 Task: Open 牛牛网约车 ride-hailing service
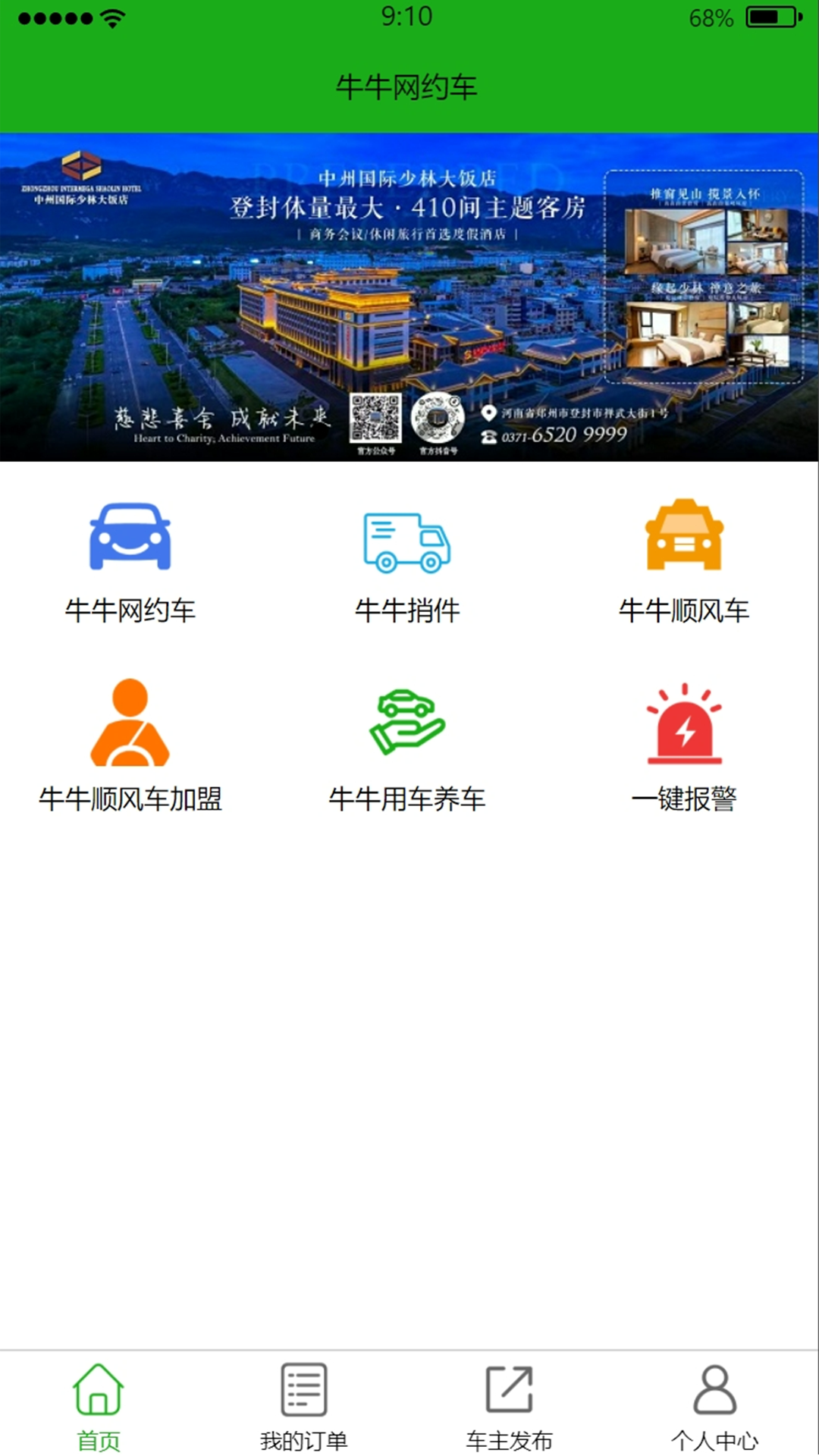130,561
